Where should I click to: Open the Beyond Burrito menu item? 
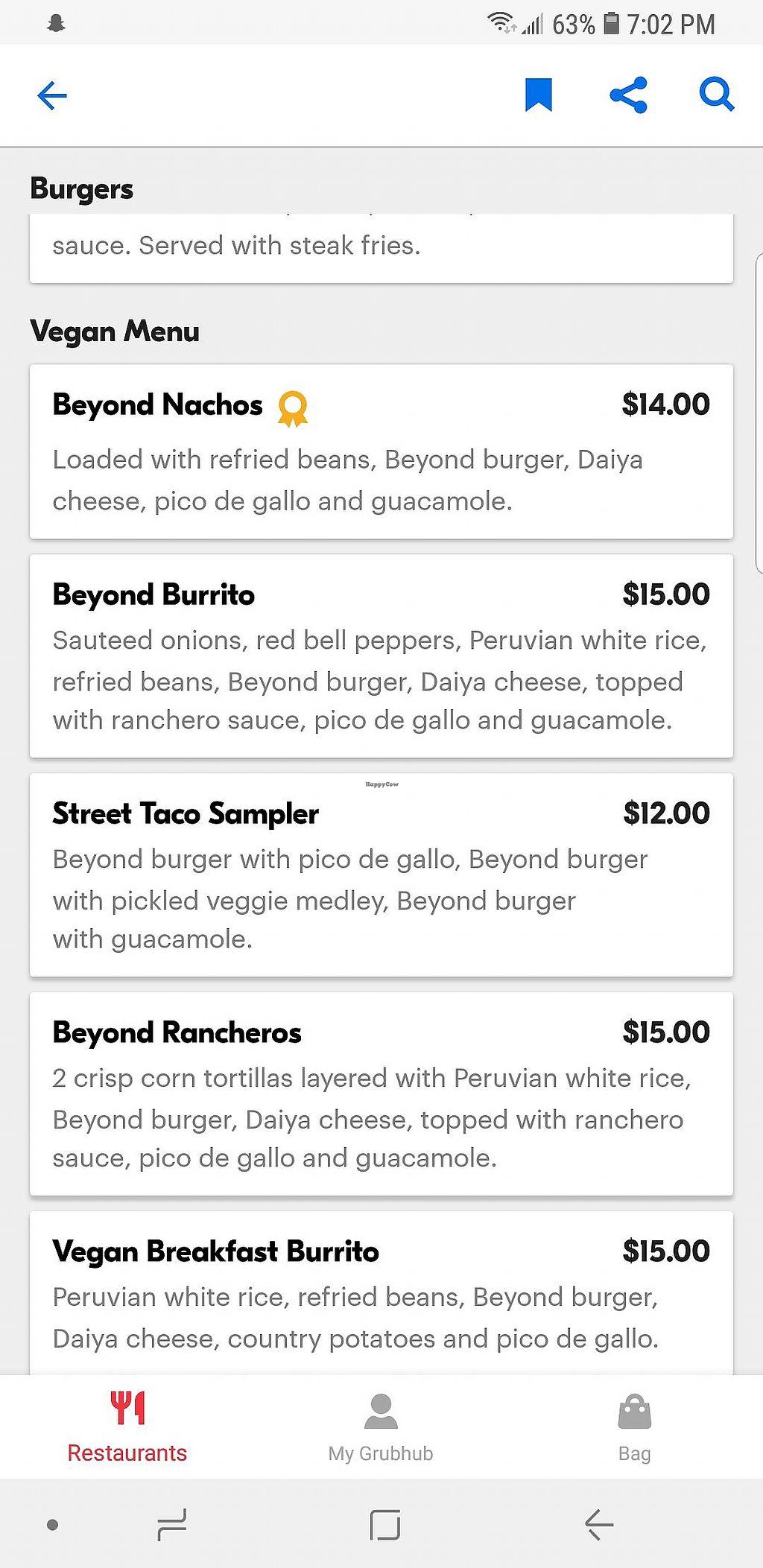click(381, 656)
